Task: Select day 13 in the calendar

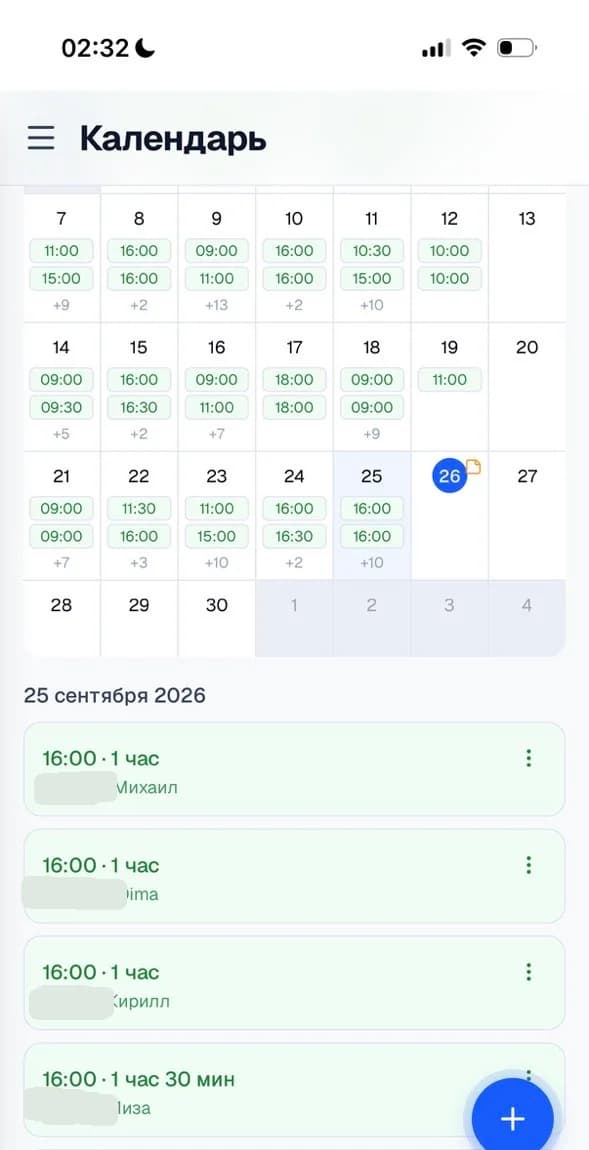Action: (527, 257)
